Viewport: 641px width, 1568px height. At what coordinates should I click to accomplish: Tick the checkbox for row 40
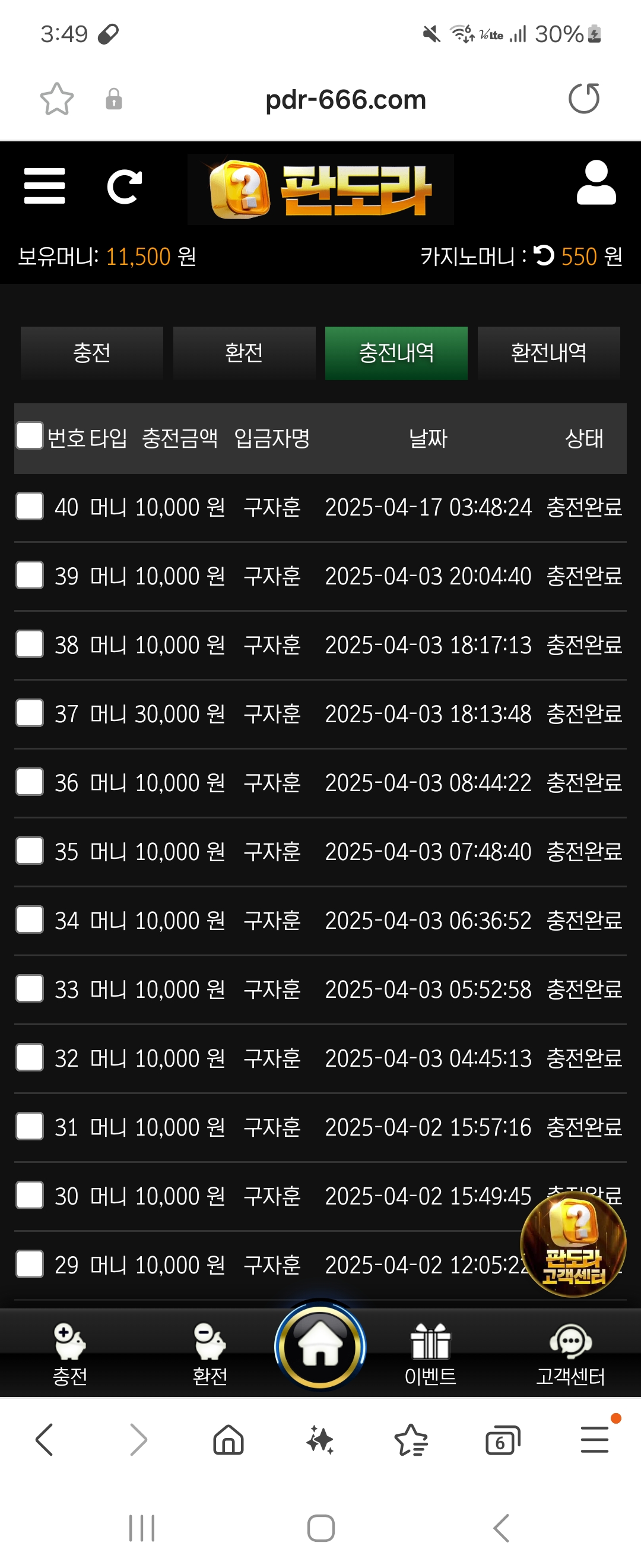[30, 507]
